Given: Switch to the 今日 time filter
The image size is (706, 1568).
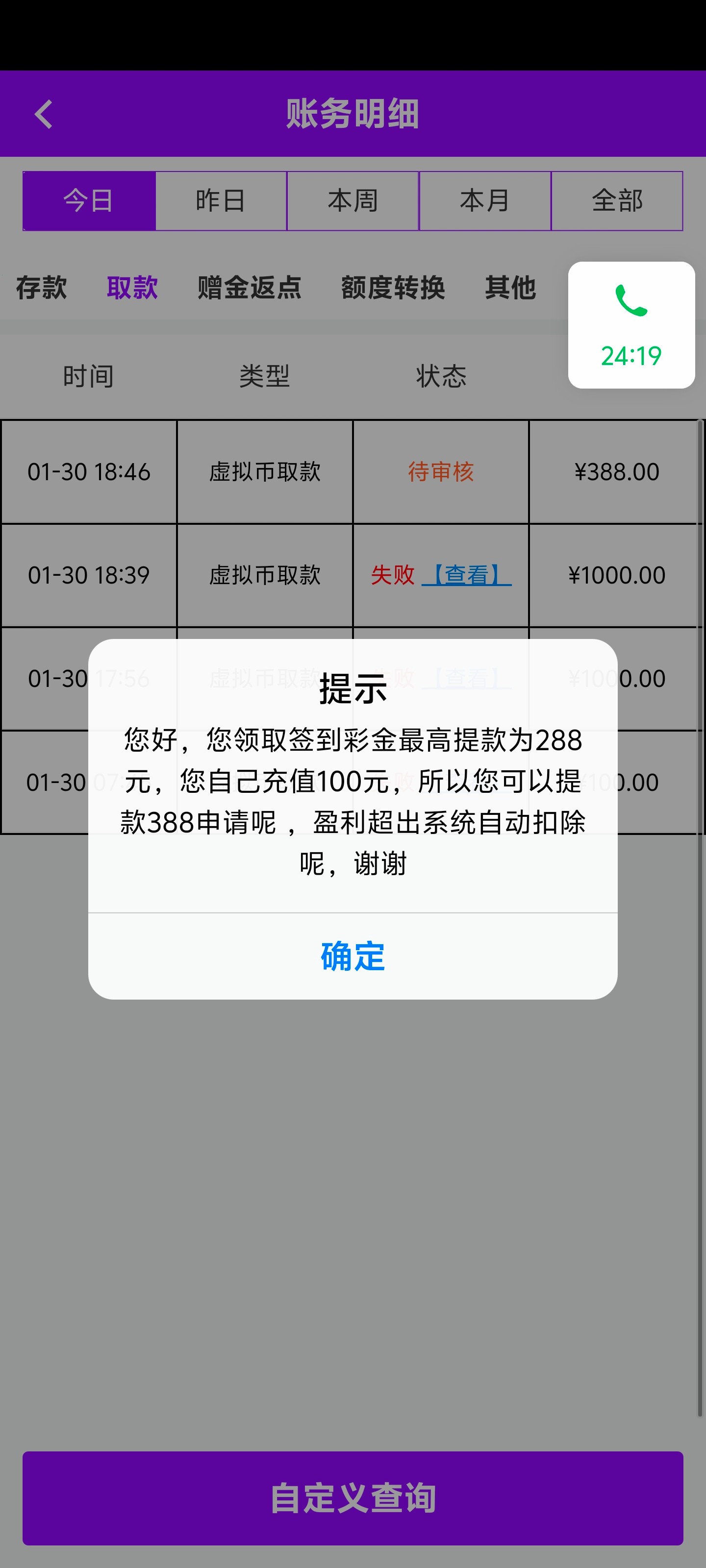Looking at the screenshot, I should click(x=89, y=201).
